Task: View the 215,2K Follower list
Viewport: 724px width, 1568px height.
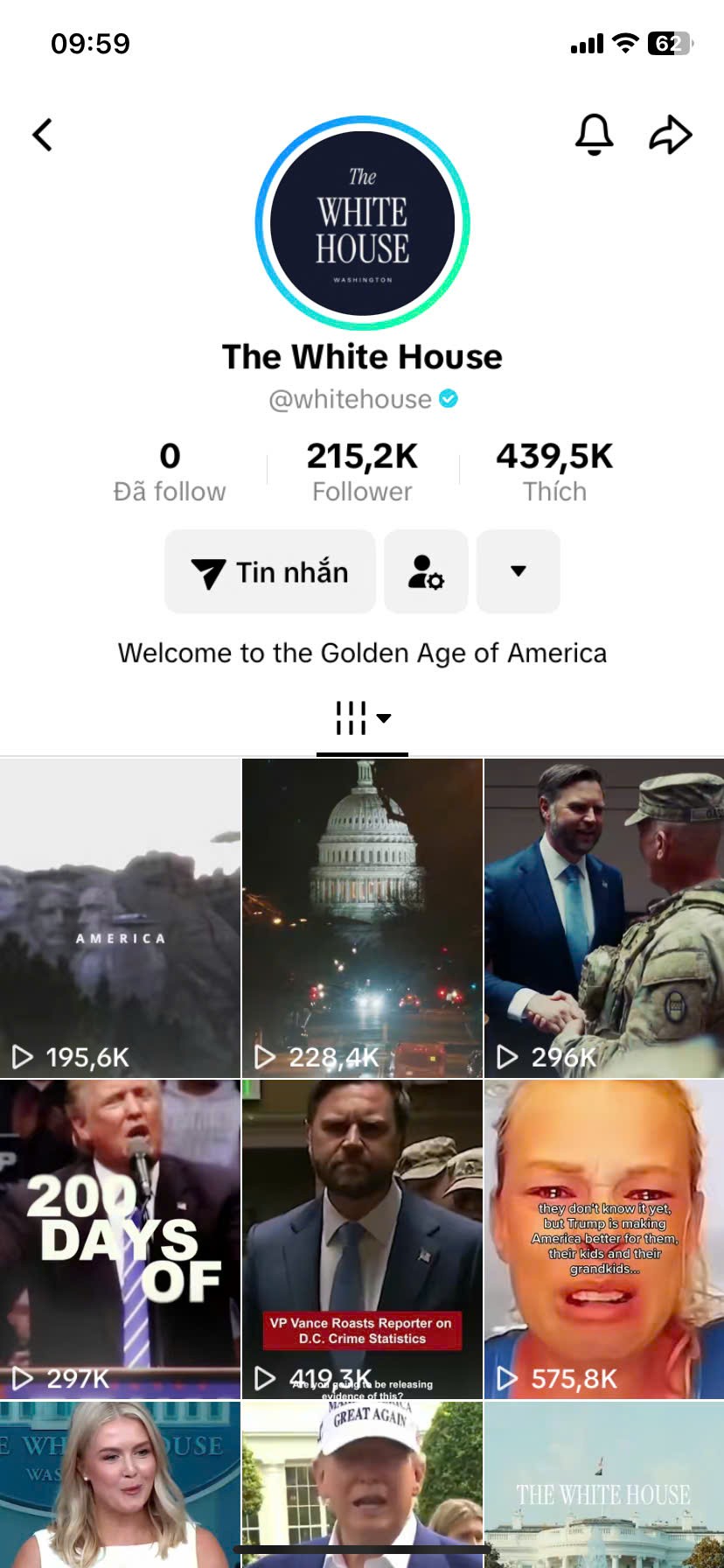Action: (362, 472)
